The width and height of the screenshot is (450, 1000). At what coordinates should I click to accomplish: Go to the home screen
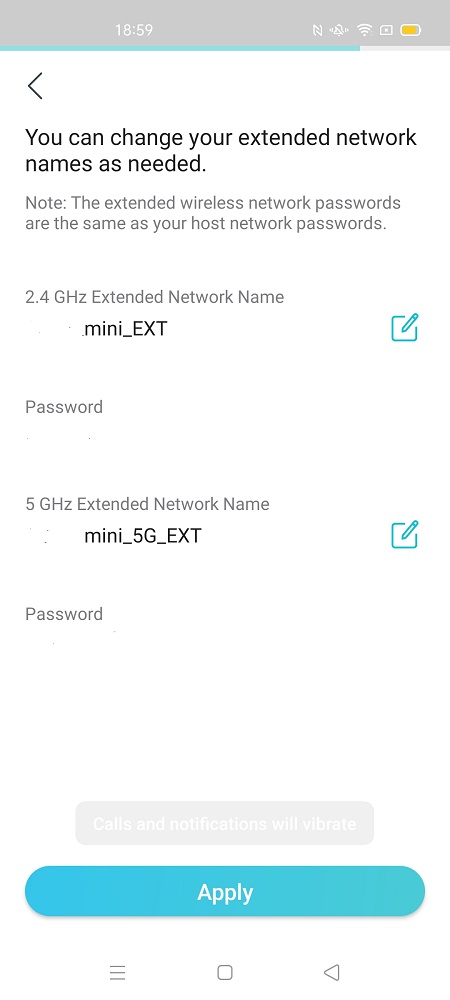[224, 973]
